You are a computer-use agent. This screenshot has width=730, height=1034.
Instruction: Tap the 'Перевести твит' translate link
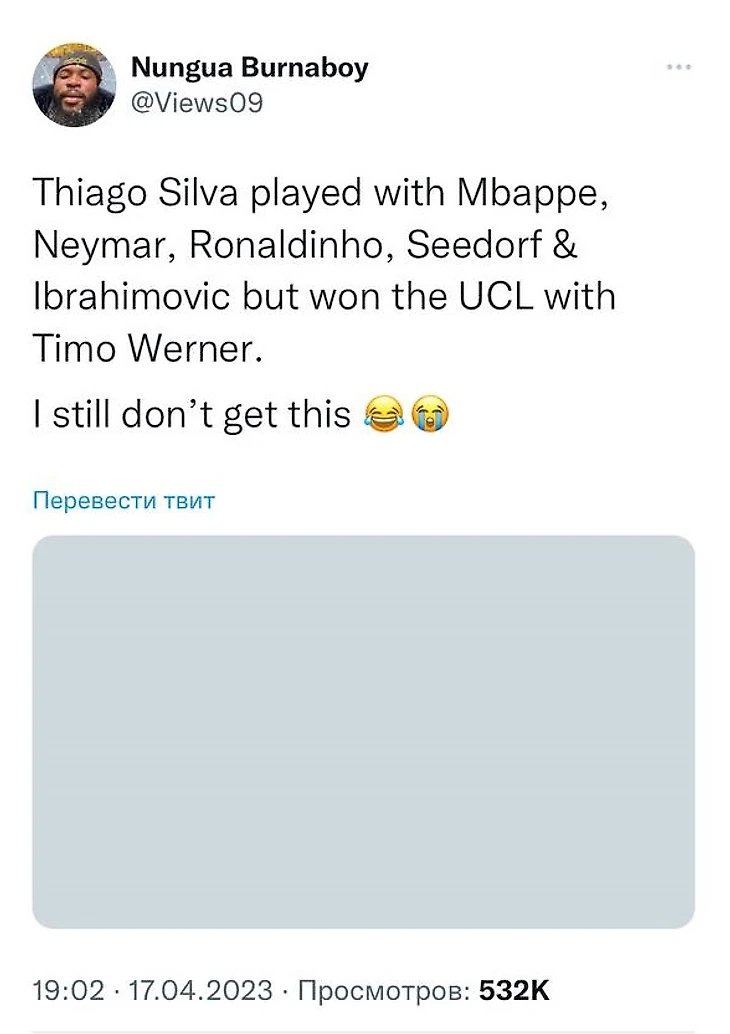124,500
